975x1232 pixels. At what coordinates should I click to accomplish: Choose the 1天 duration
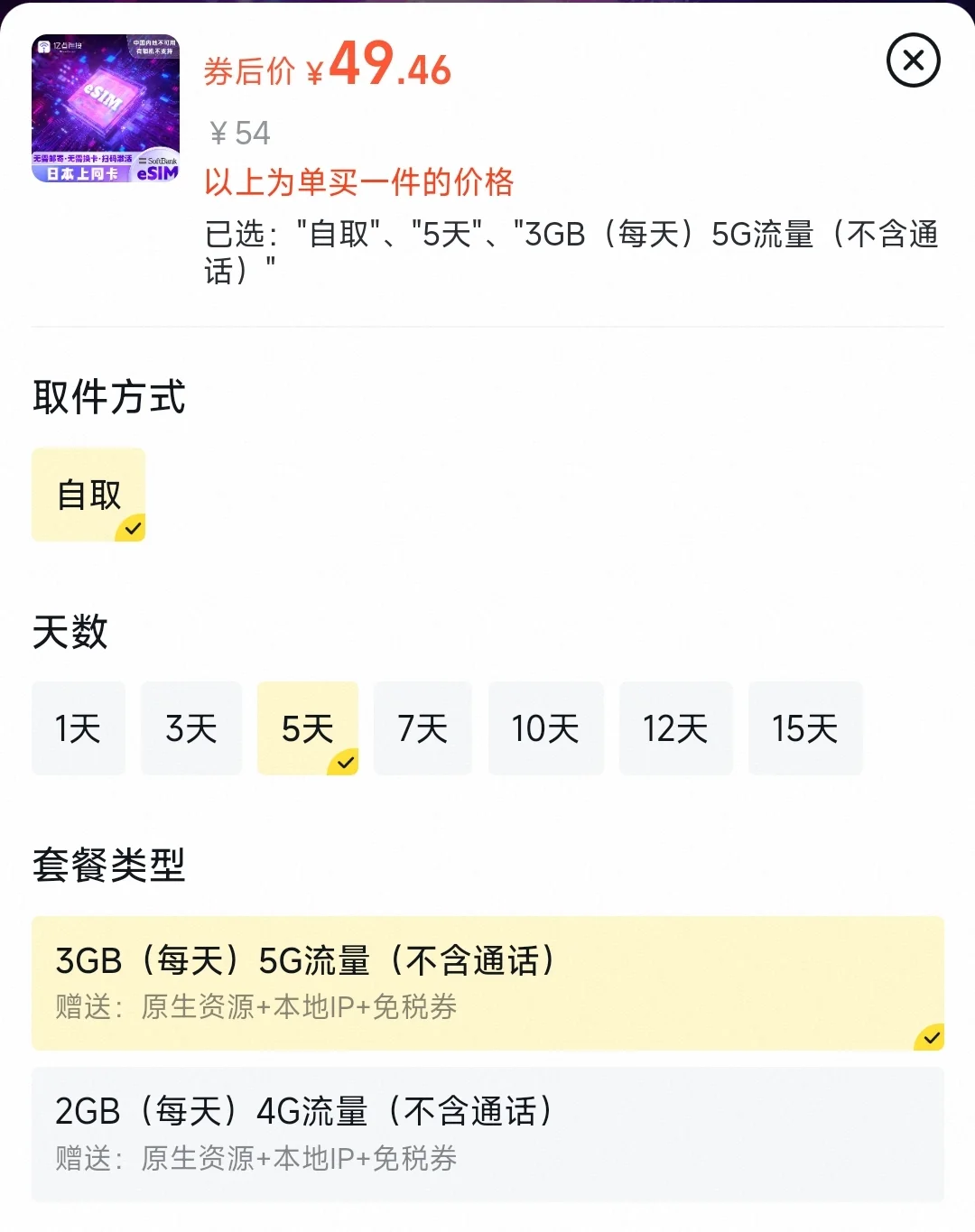pos(79,728)
